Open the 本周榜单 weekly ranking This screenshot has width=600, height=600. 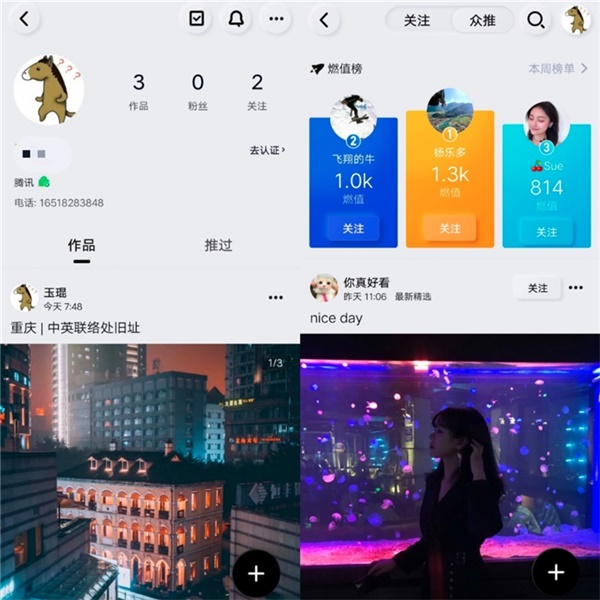point(558,68)
